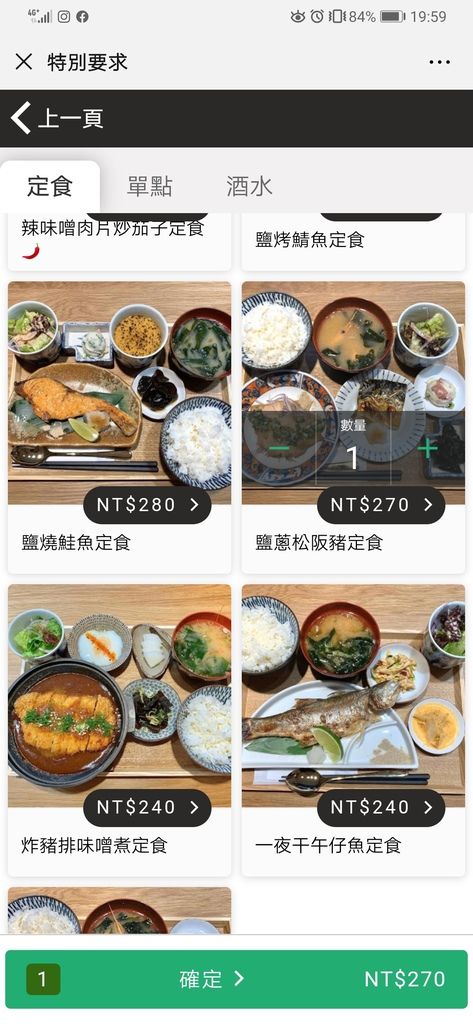This screenshot has width=473, height=1024.
Task: Increase quantity of 鹽蔥松阪豬定食
Action: 427,449
